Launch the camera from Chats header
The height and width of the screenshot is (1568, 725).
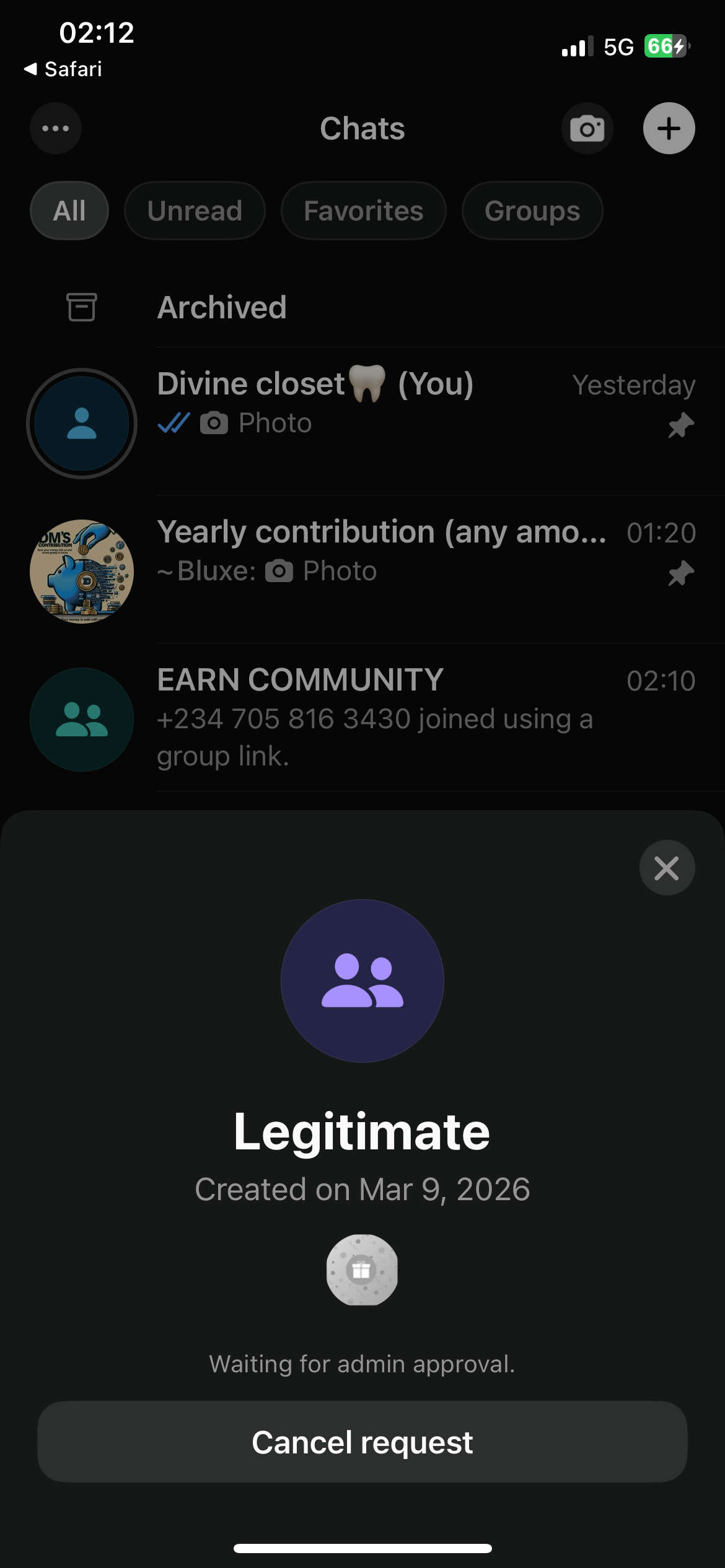tap(587, 129)
